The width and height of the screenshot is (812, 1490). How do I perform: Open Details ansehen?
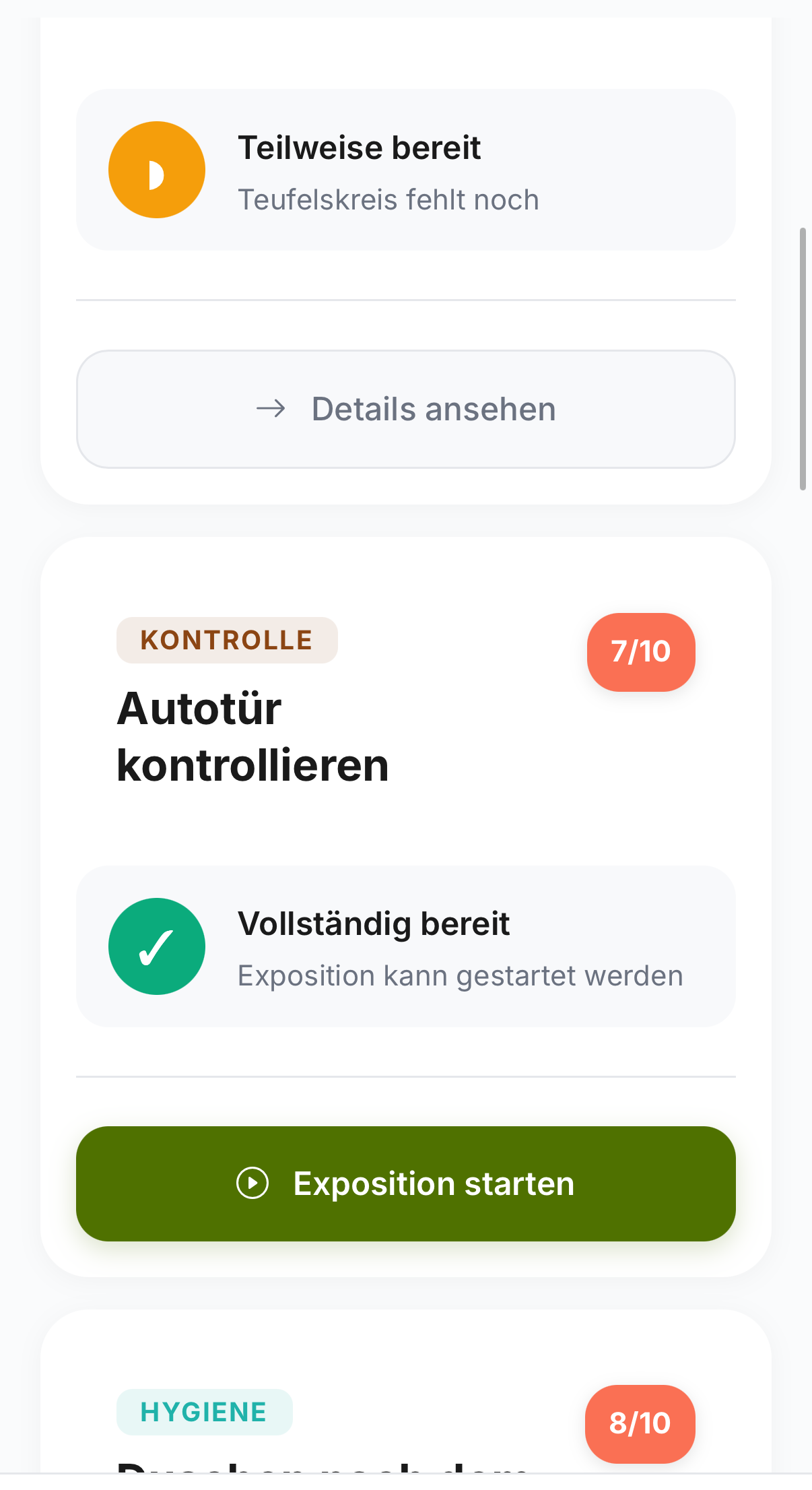pos(406,408)
